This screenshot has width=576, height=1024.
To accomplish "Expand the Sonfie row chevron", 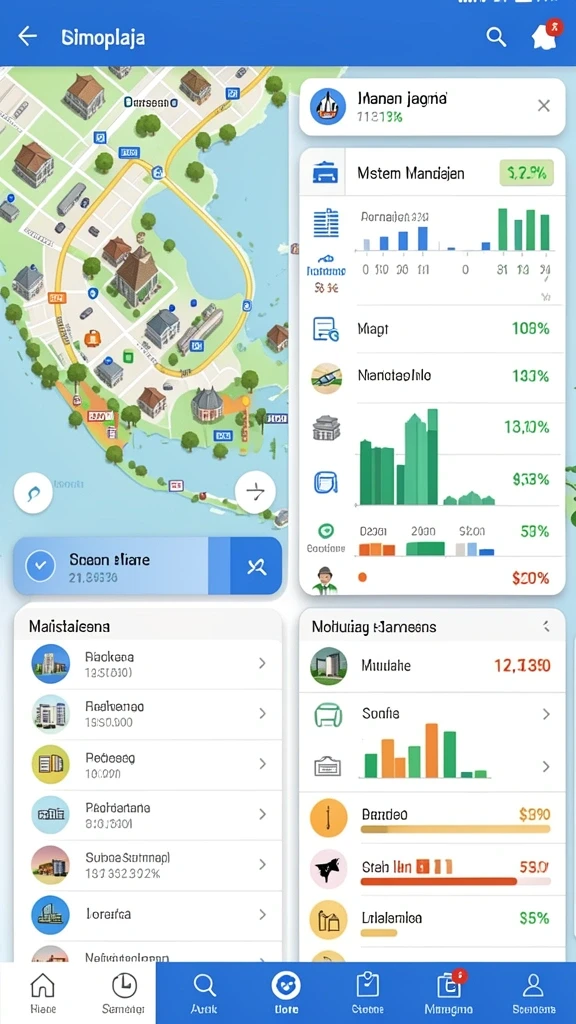I will click(x=546, y=714).
